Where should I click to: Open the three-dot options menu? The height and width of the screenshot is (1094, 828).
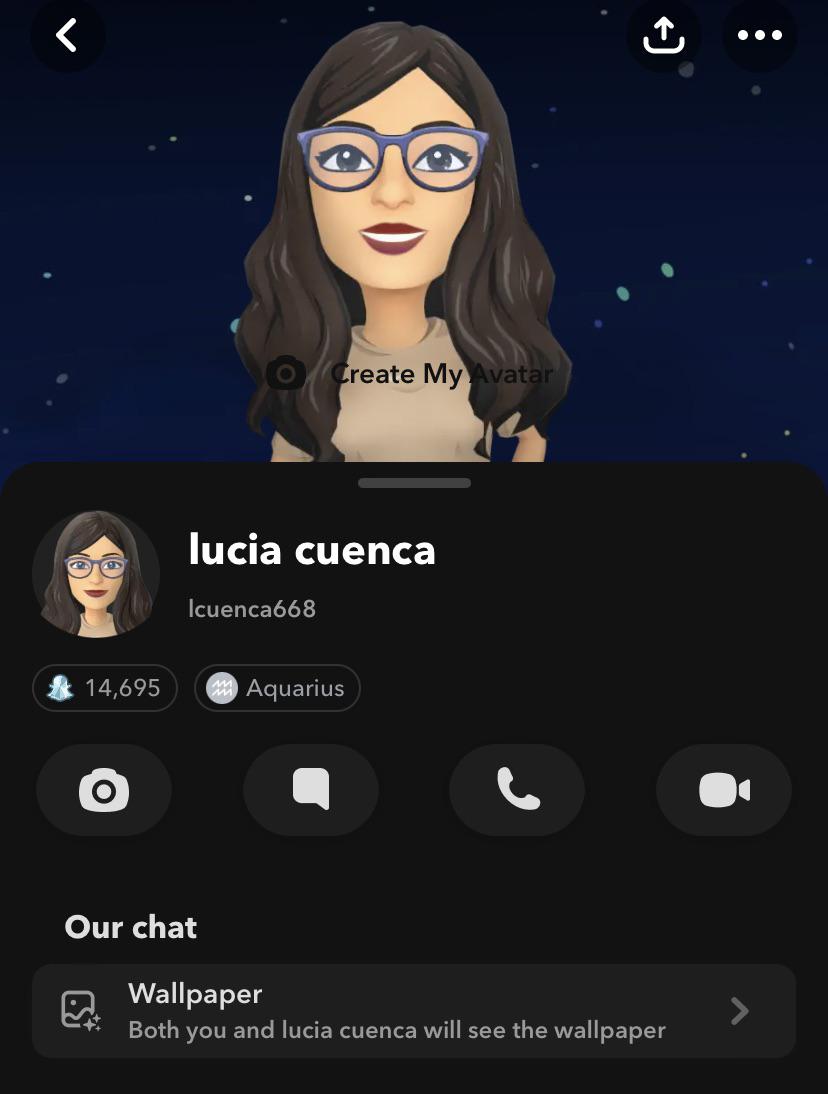coord(759,36)
